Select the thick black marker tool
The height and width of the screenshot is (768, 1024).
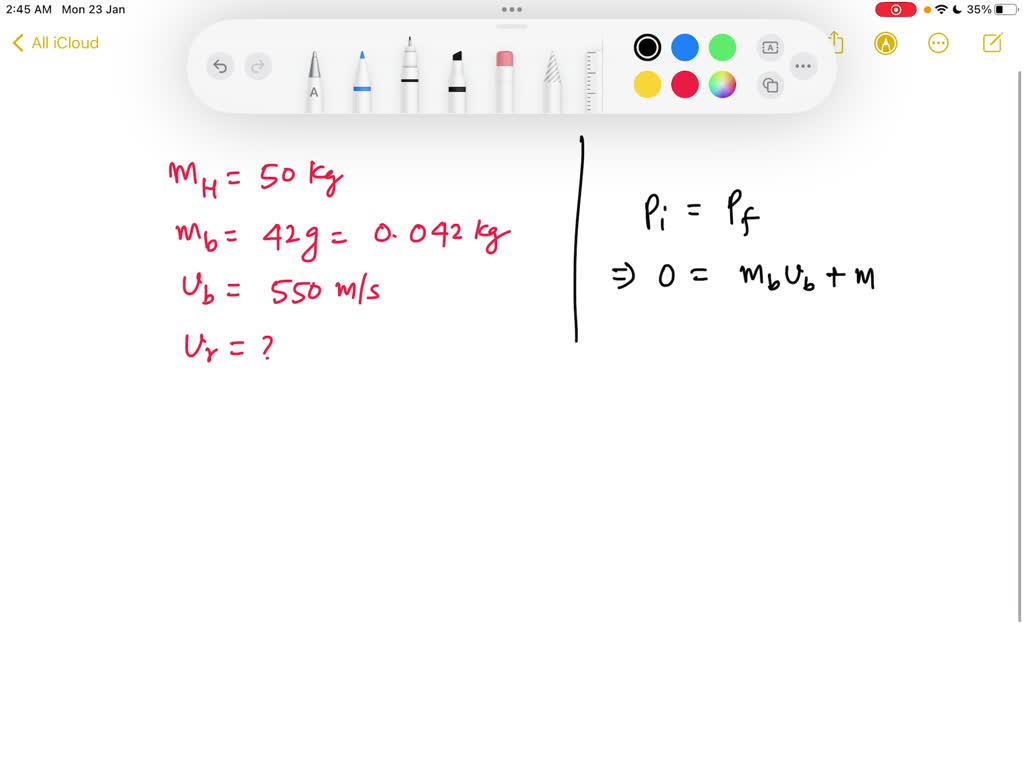pos(457,82)
